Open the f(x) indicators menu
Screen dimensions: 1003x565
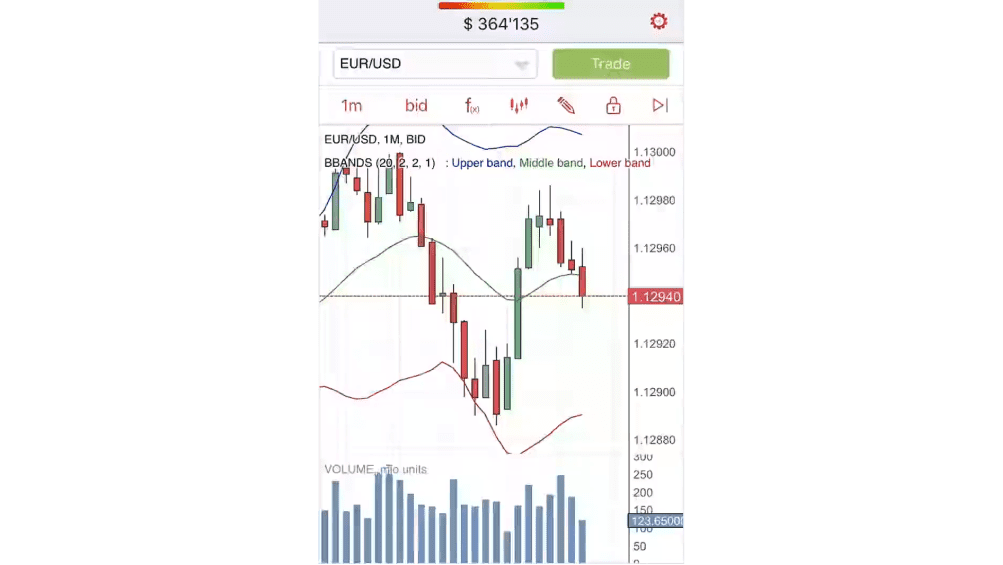click(x=471, y=106)
